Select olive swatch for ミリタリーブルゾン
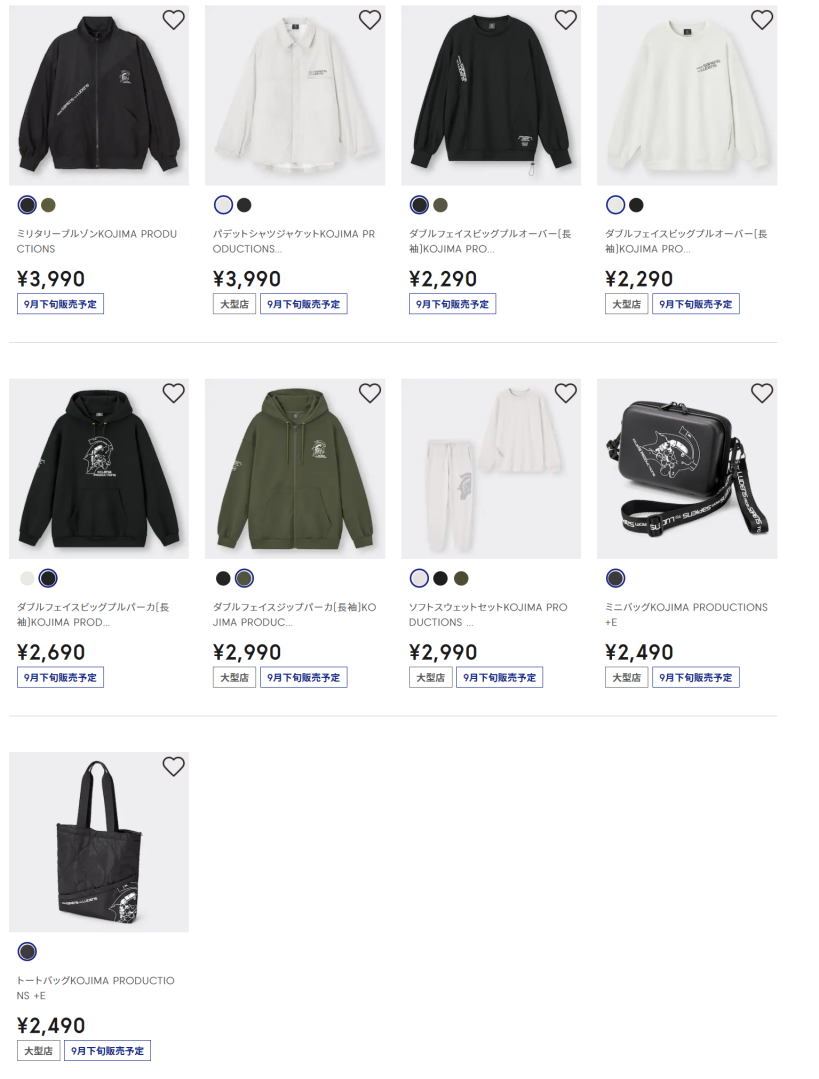 pyautogui.click(x=49, y=205)
